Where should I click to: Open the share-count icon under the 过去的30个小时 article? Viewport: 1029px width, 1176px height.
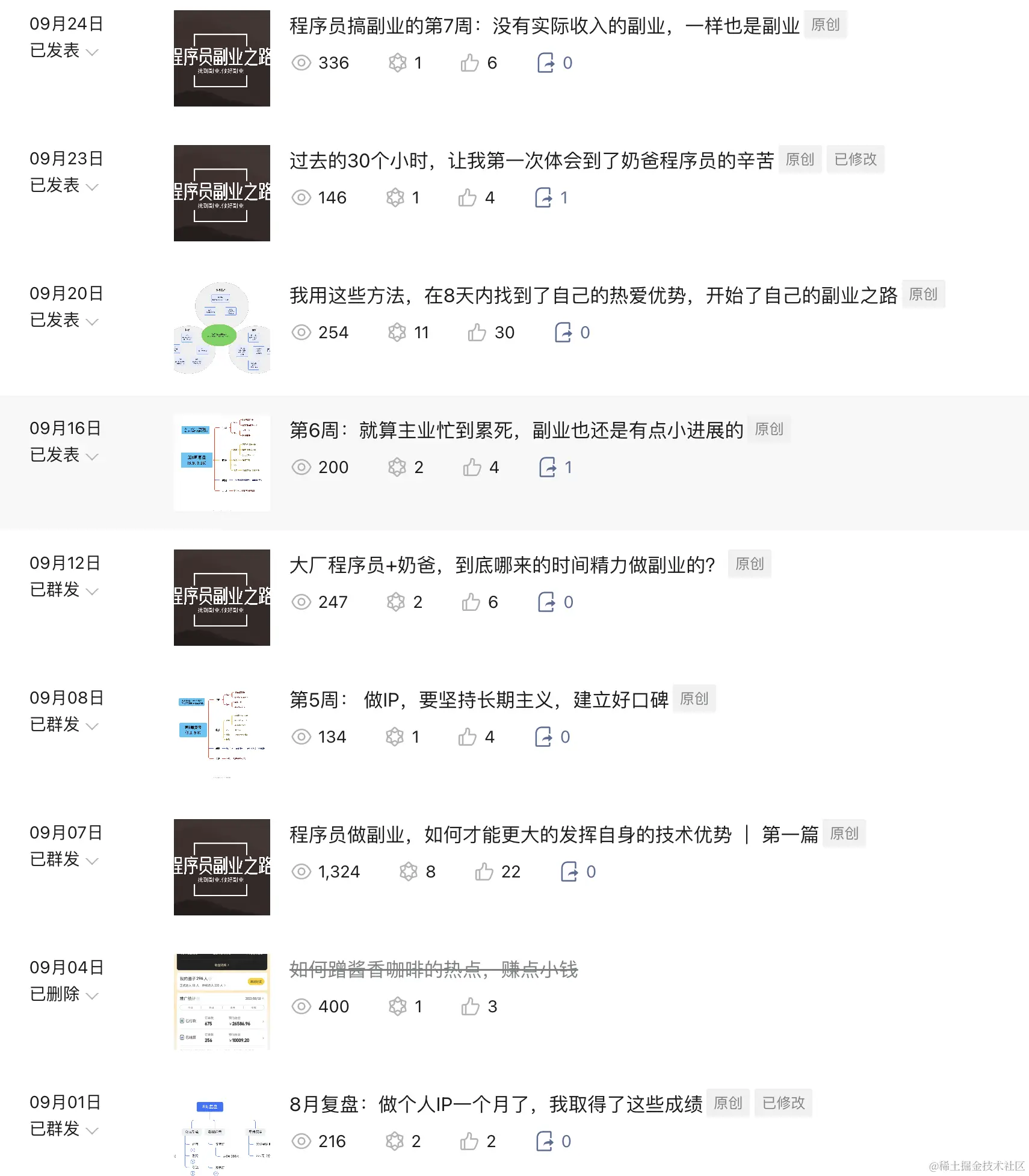click(x=543, y=197)
